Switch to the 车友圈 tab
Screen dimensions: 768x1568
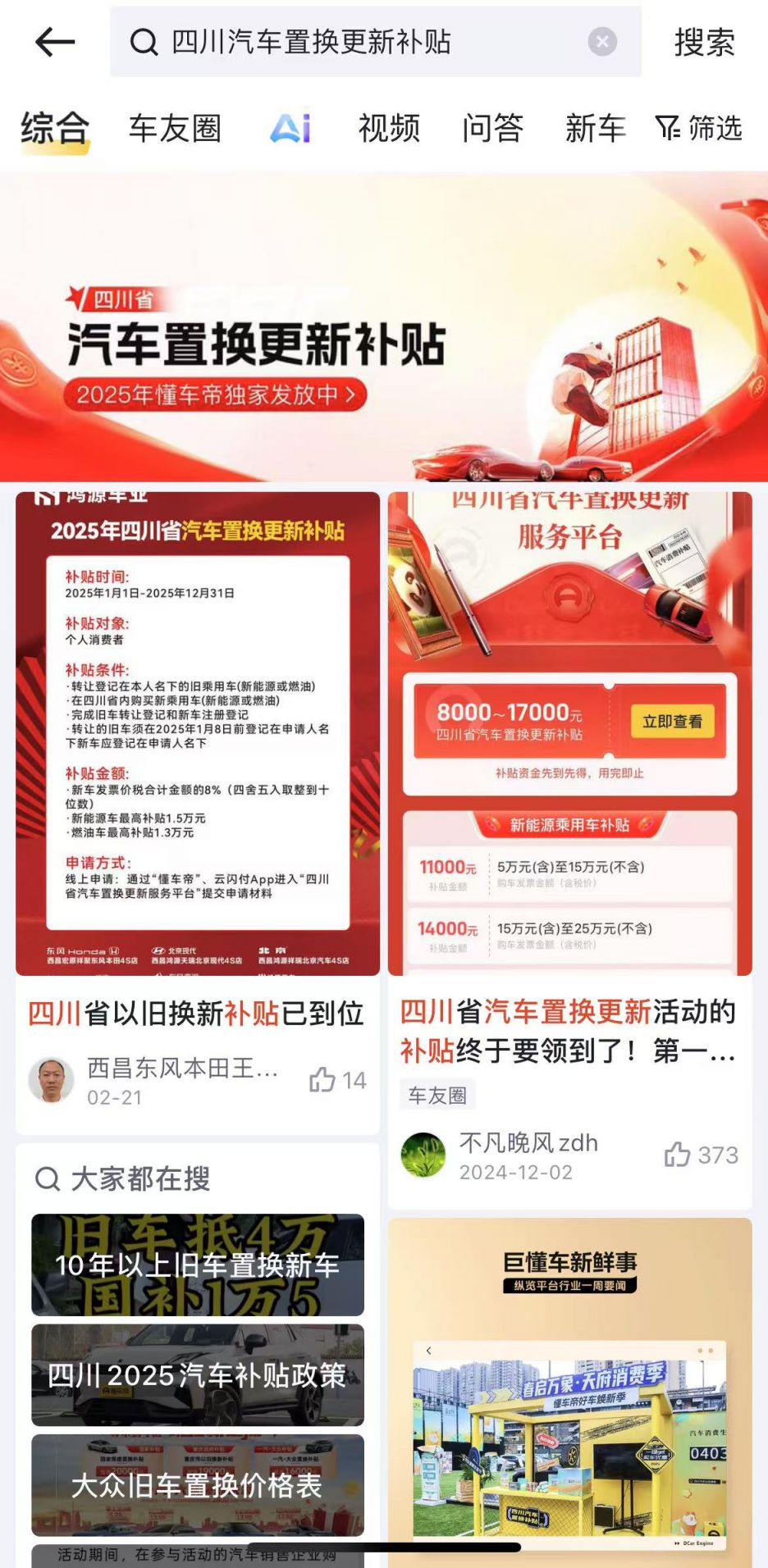point(175,129)
